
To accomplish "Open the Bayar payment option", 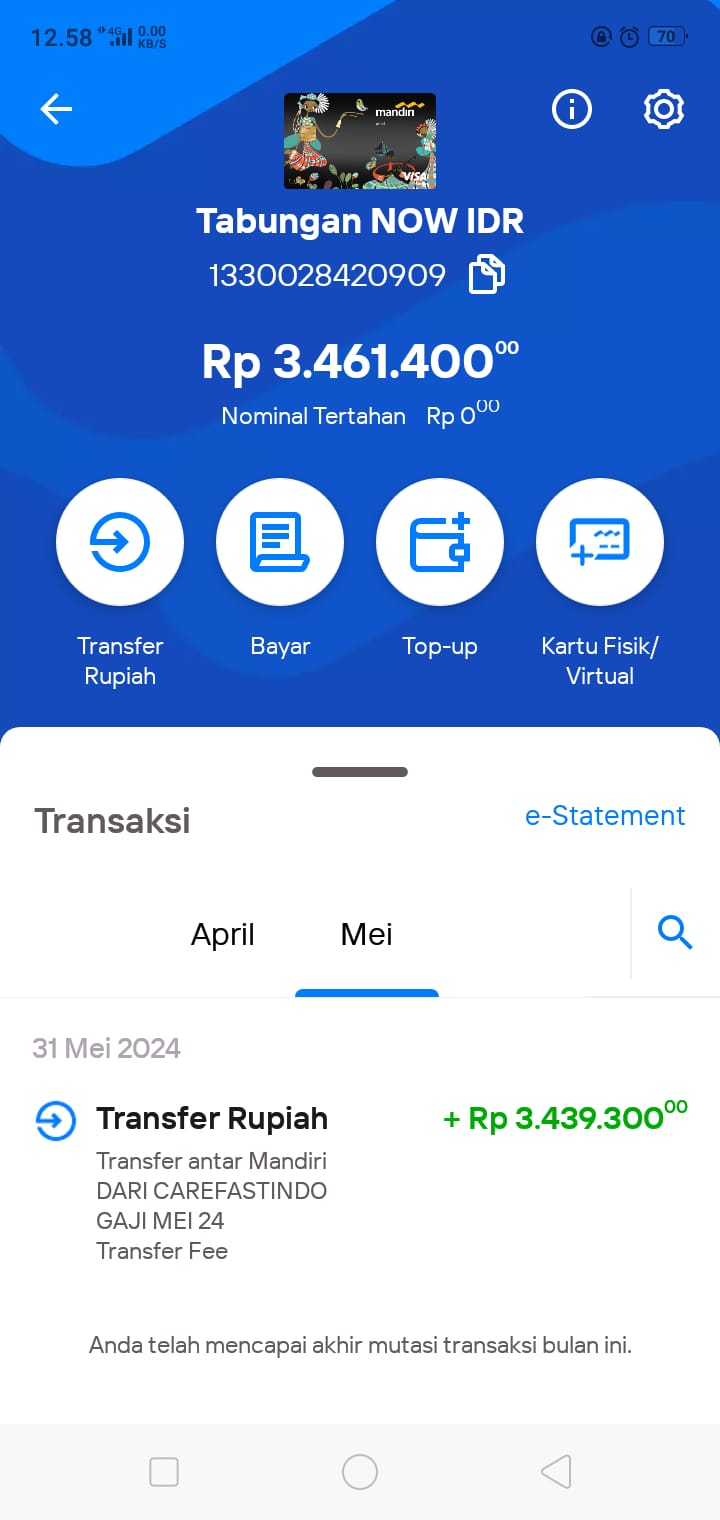I will coord(280,543).
